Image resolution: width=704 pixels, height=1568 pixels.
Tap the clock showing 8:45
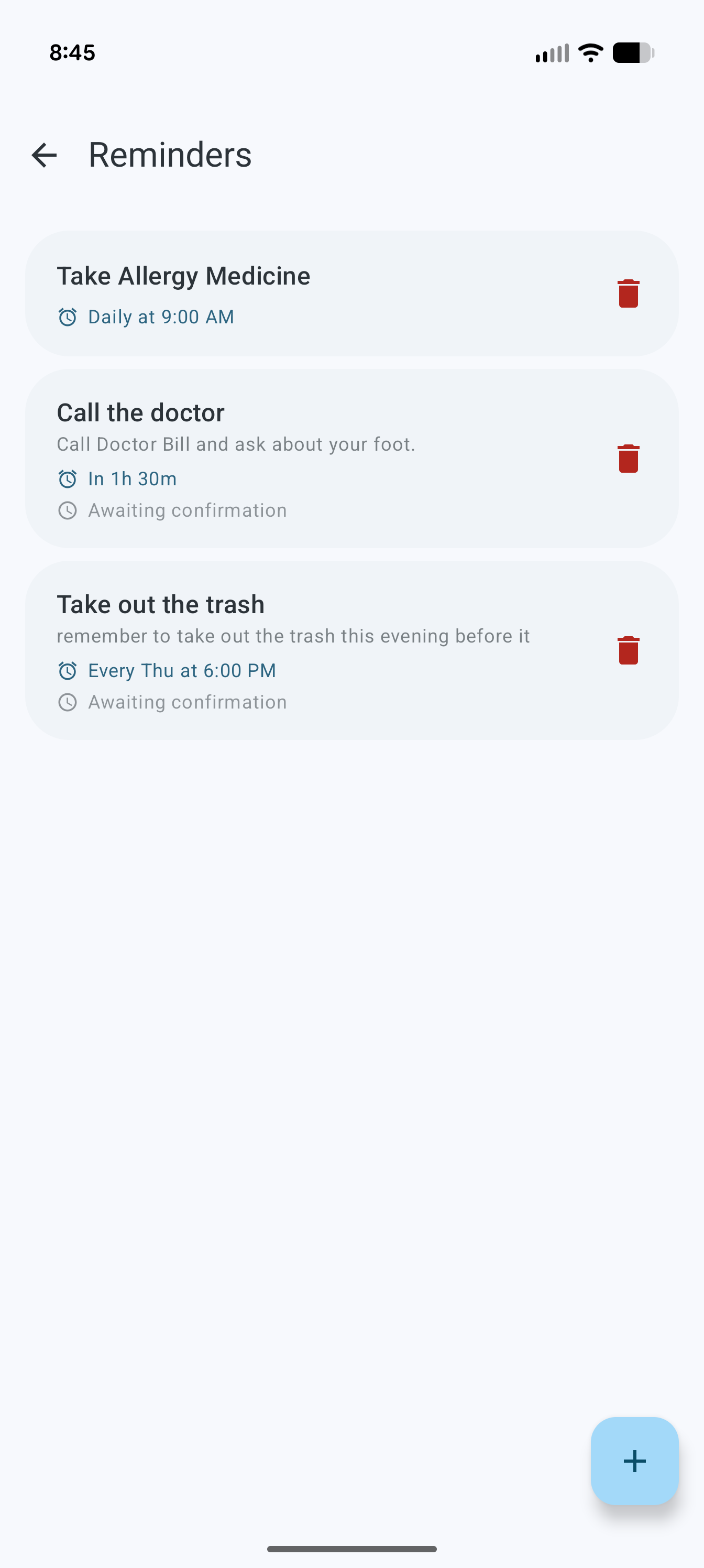[x=72, y=53]
